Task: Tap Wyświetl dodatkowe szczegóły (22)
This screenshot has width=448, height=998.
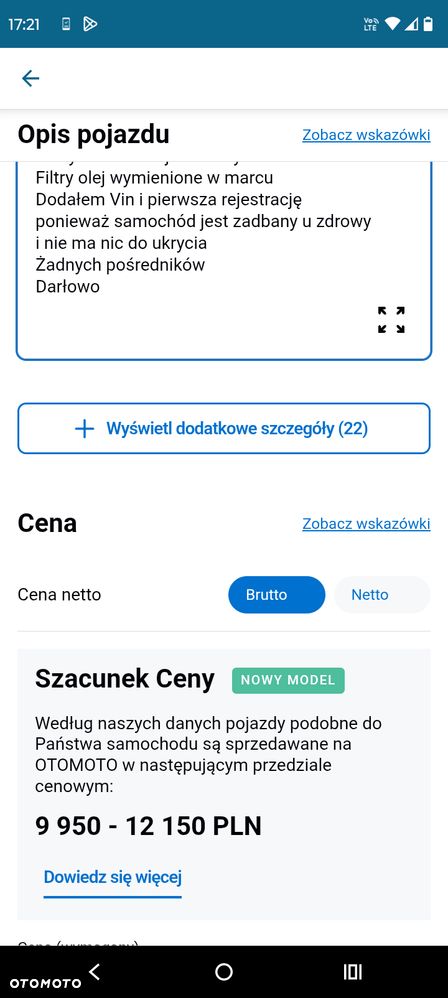Action: click(224, 428)
